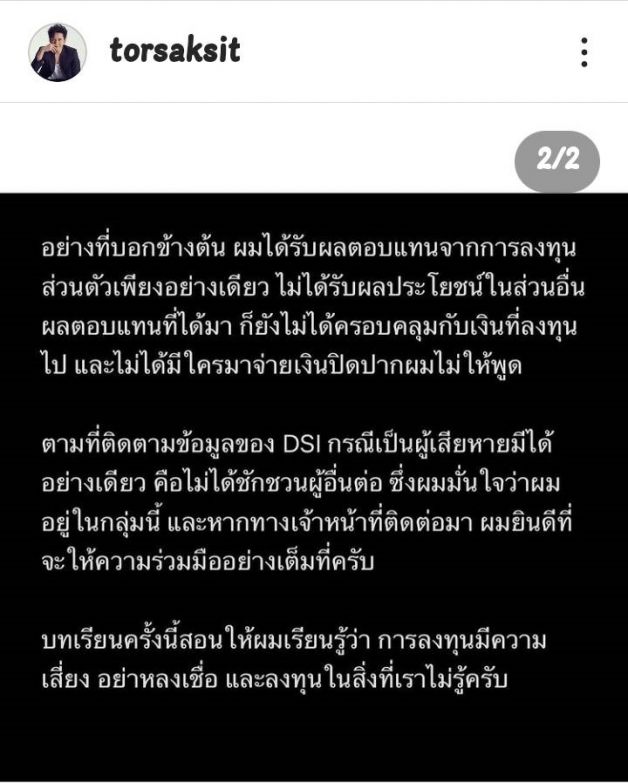Open the post overflow menu
This screenshot has height=783, width=628.
tap(584, 52)
